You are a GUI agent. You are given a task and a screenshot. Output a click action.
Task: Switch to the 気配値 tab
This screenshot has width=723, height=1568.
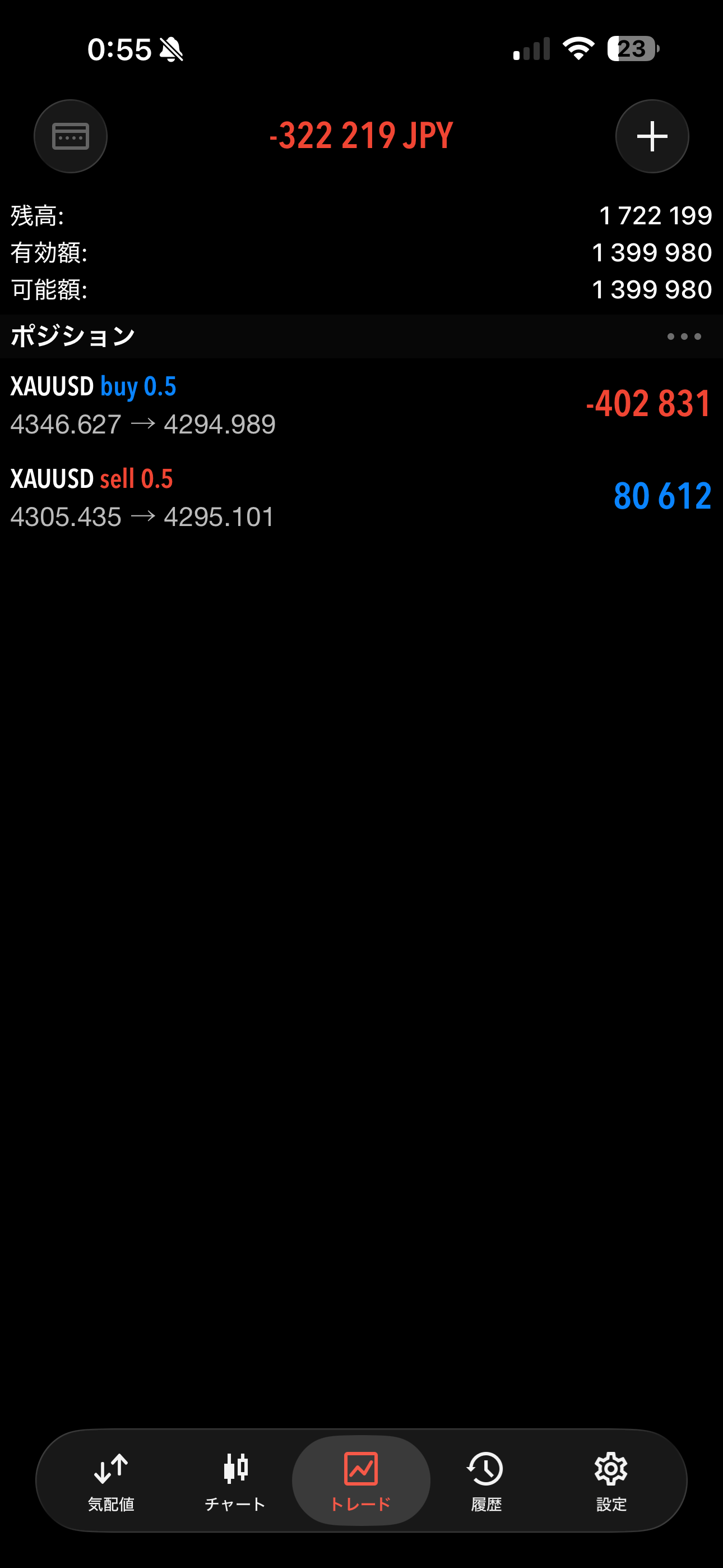pos(112,1481)
